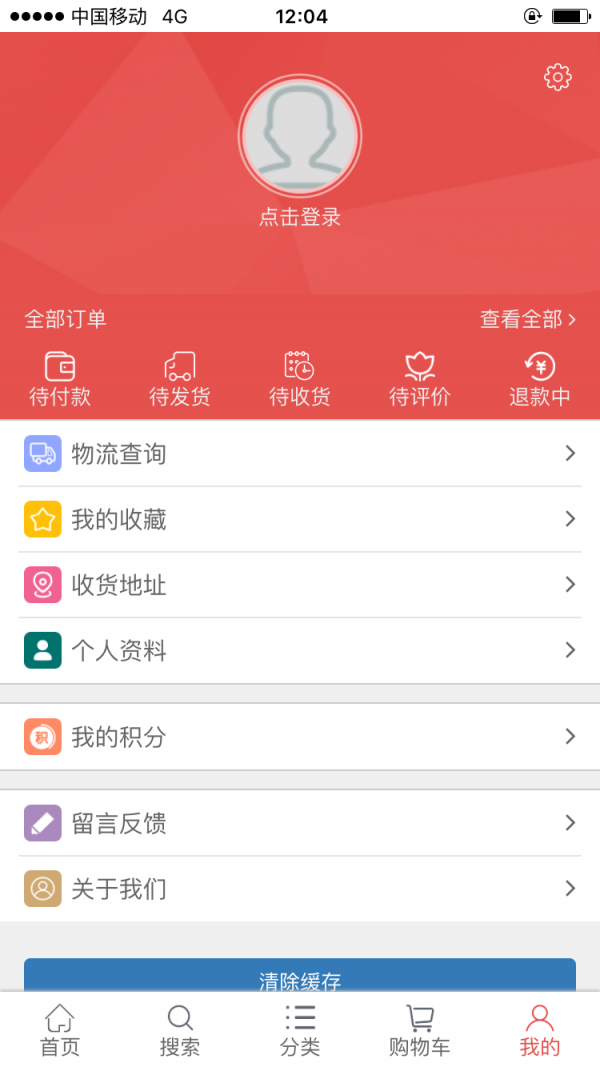
Task: Switch to the 搜索 search tab
Action: 180,1030
